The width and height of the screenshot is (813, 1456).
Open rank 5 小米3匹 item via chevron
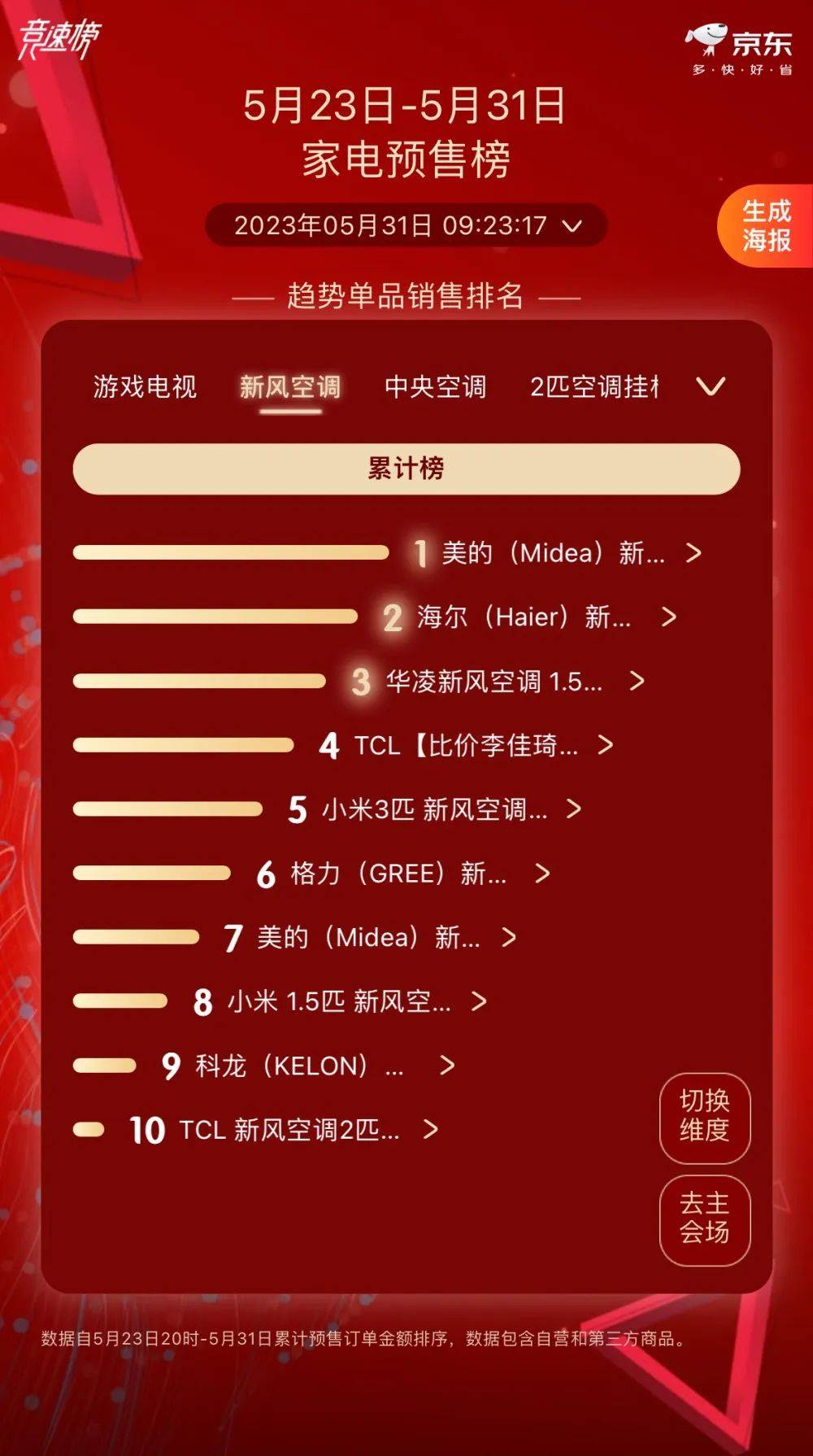[575, 810]
